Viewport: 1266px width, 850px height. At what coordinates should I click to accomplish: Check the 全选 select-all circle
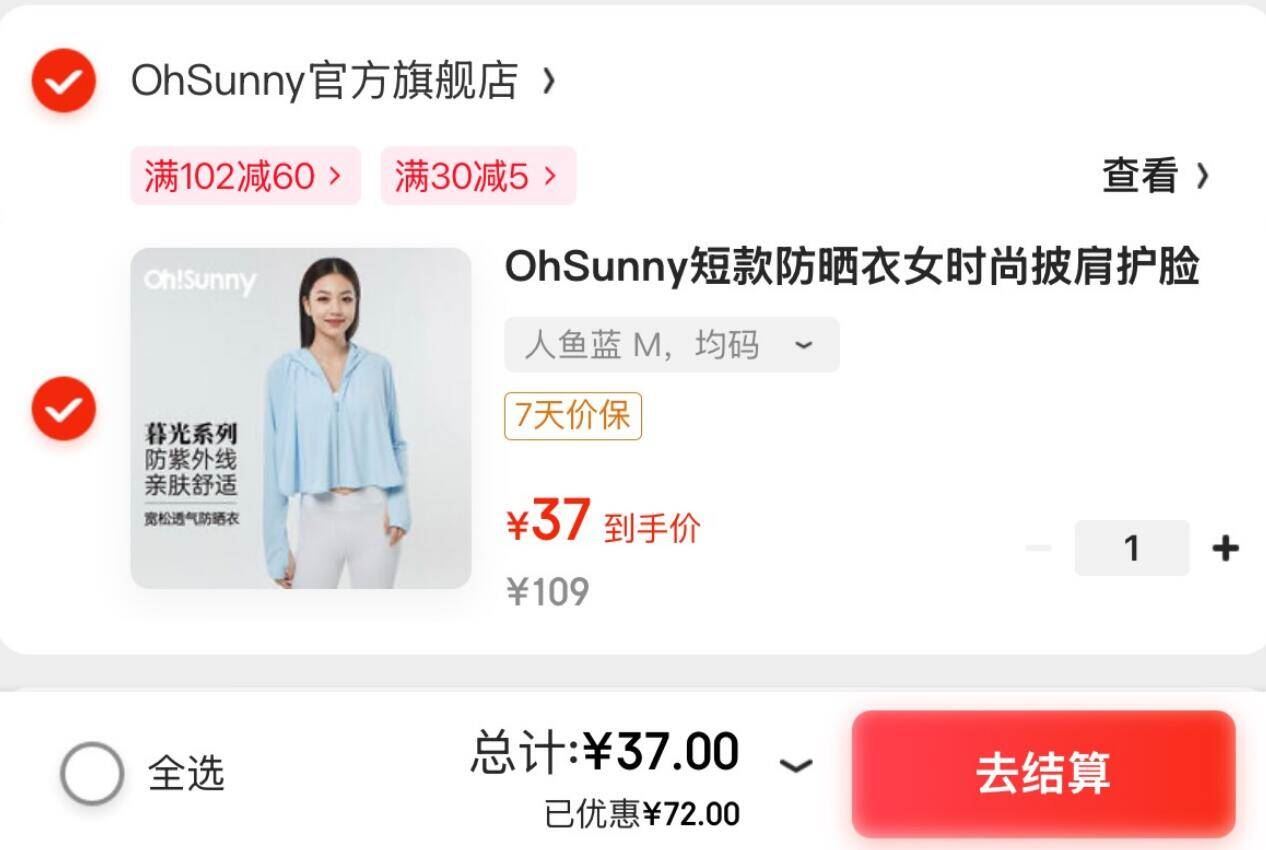pyautogui.click(x=92, y=773)
